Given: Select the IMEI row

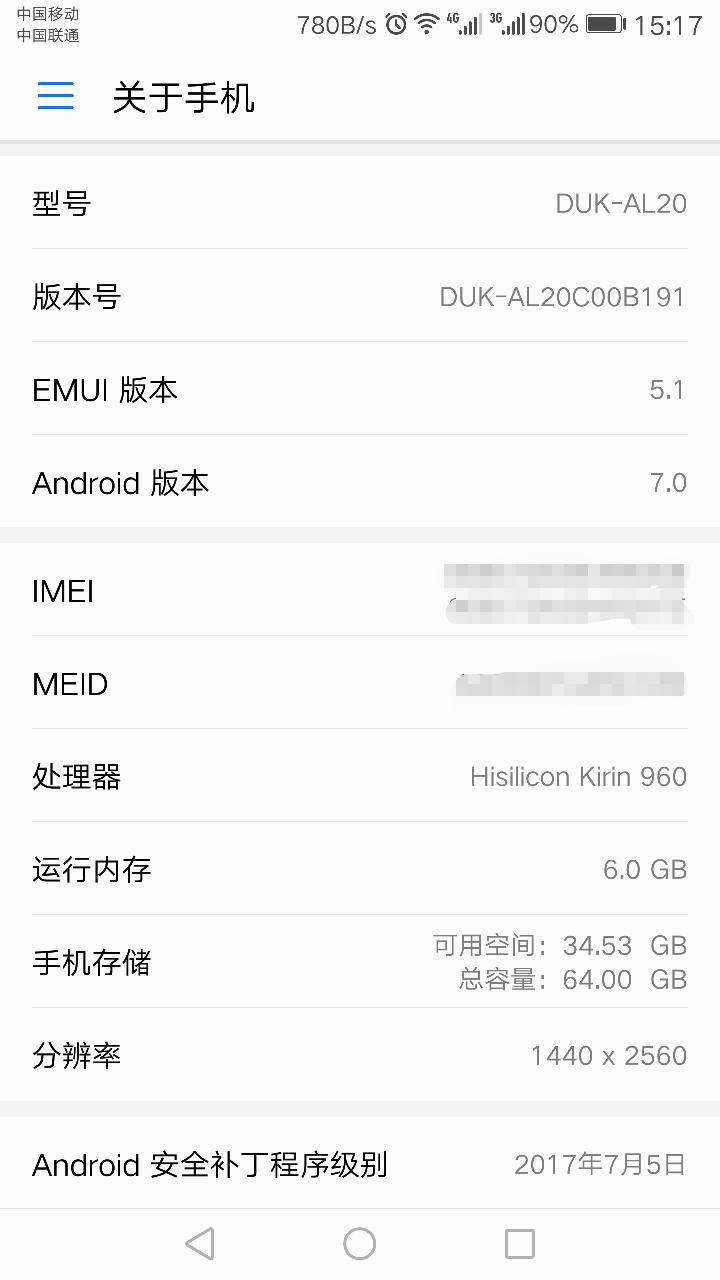Looking at the screenshot, I should click(x=360, y=590).
